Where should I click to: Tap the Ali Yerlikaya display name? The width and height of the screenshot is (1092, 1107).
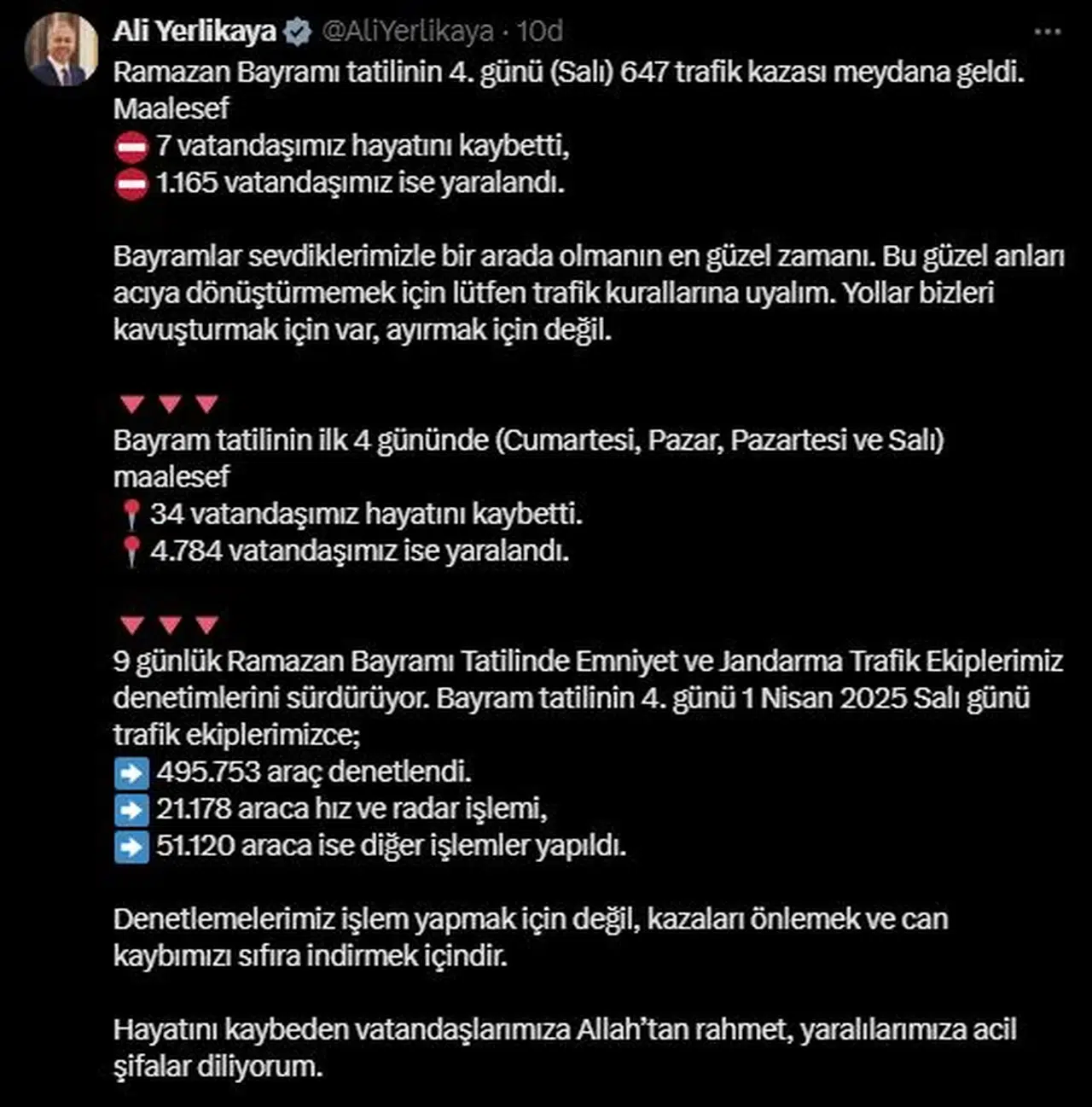(195, 32)
